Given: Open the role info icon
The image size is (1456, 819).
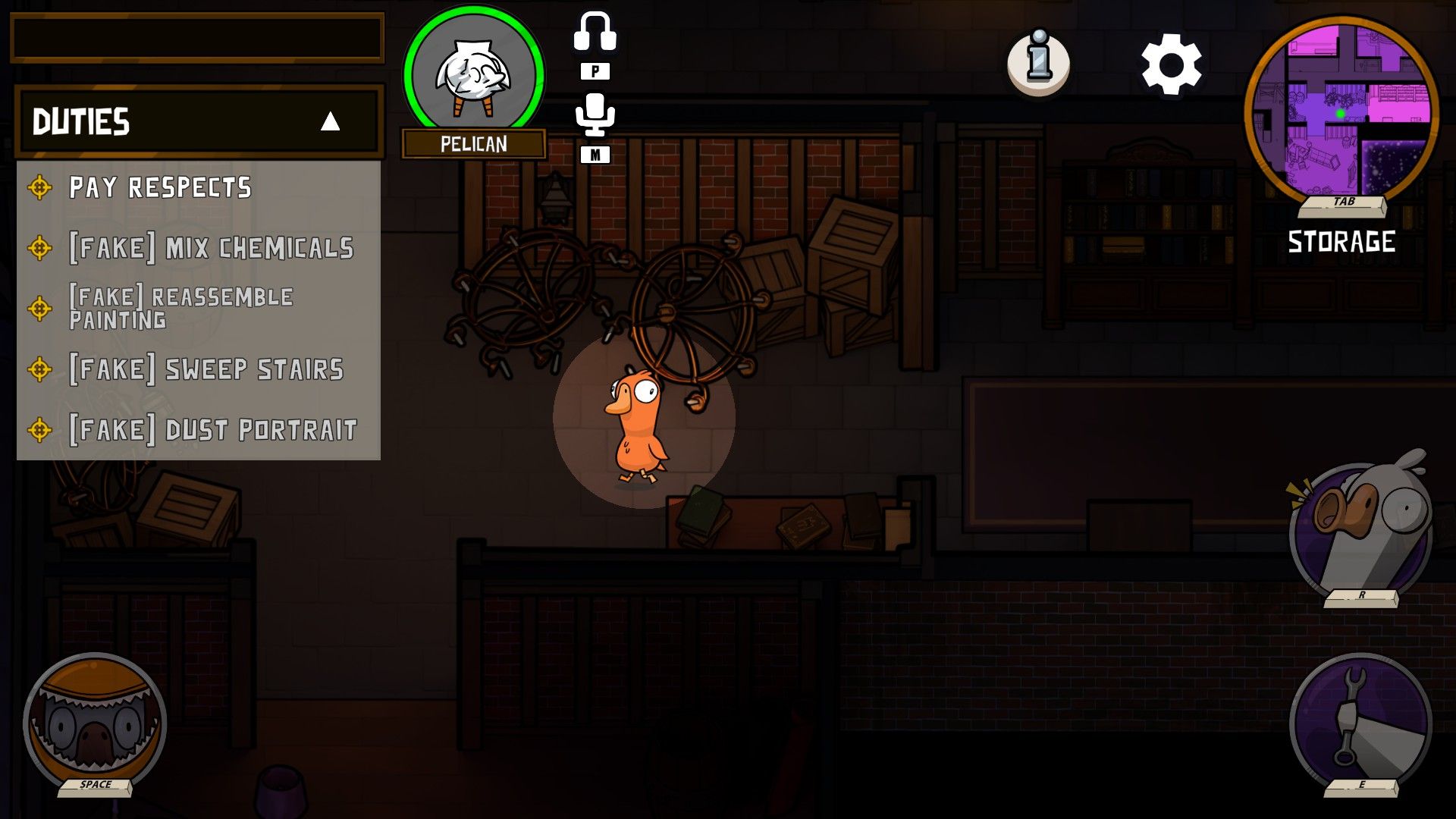Looking at the screenshot, I should click(1038, 62).
